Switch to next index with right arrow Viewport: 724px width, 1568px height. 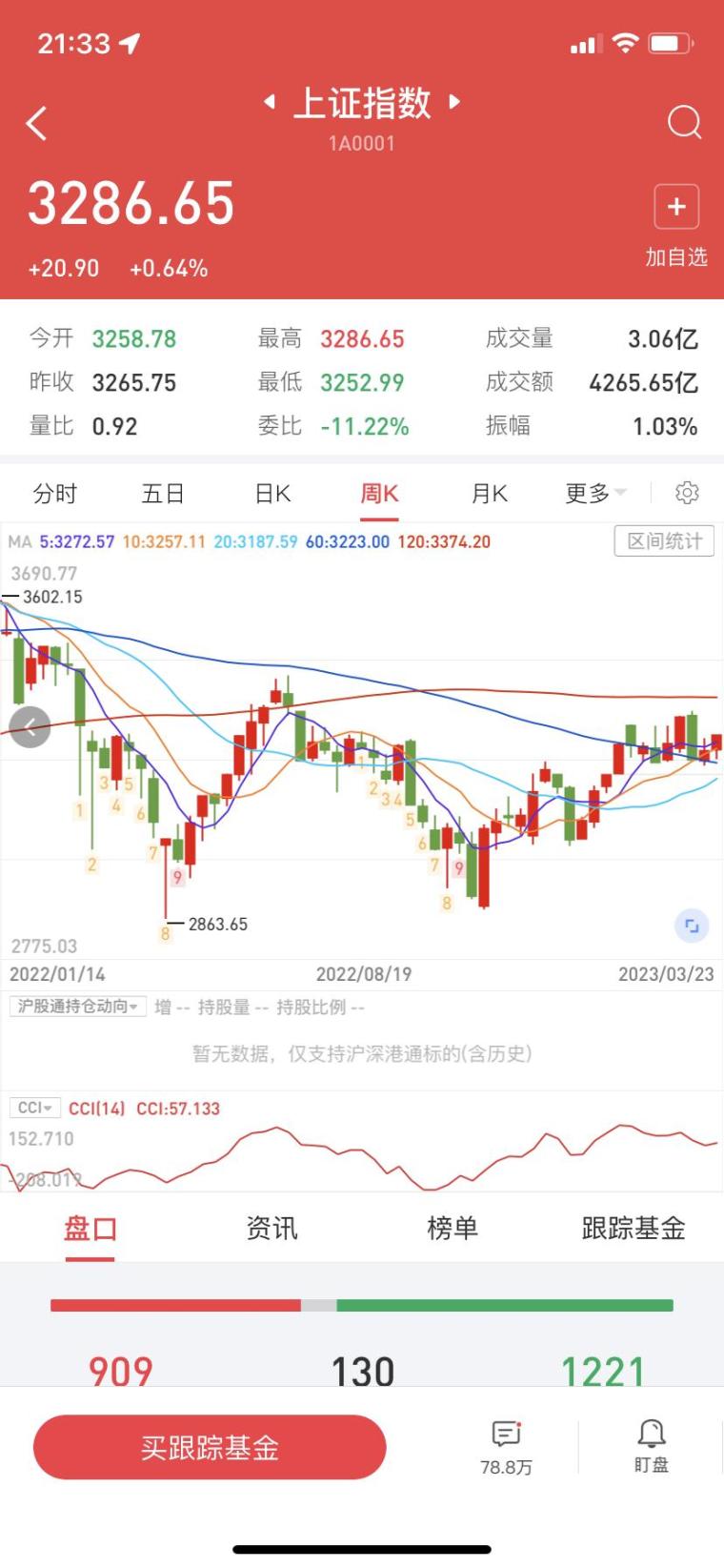[454, 101]
